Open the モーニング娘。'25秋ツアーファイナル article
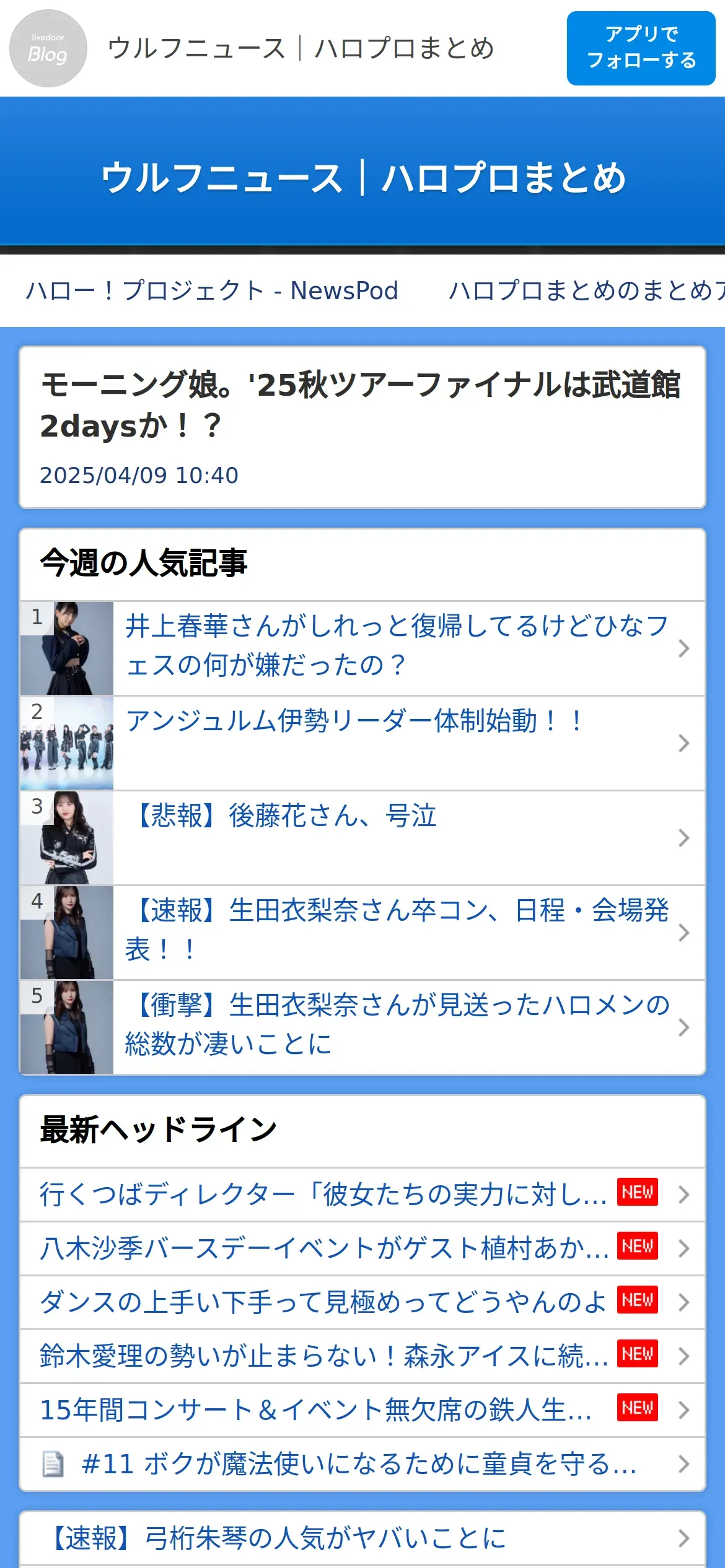This screenshot has width=725, height=1568. (361, 405)
